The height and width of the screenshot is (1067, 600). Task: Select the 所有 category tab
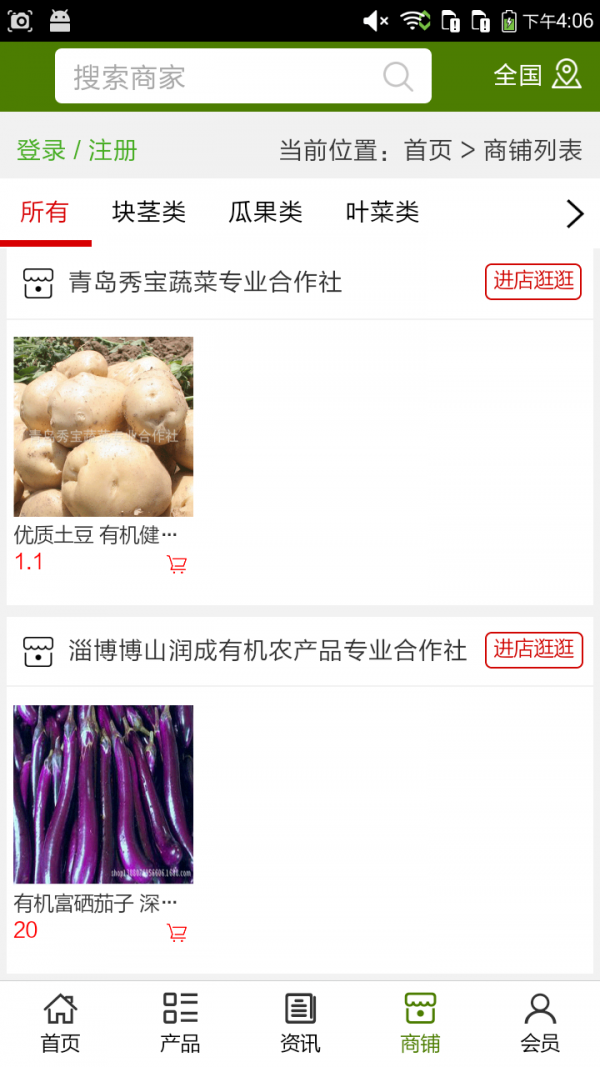(45, 212)
